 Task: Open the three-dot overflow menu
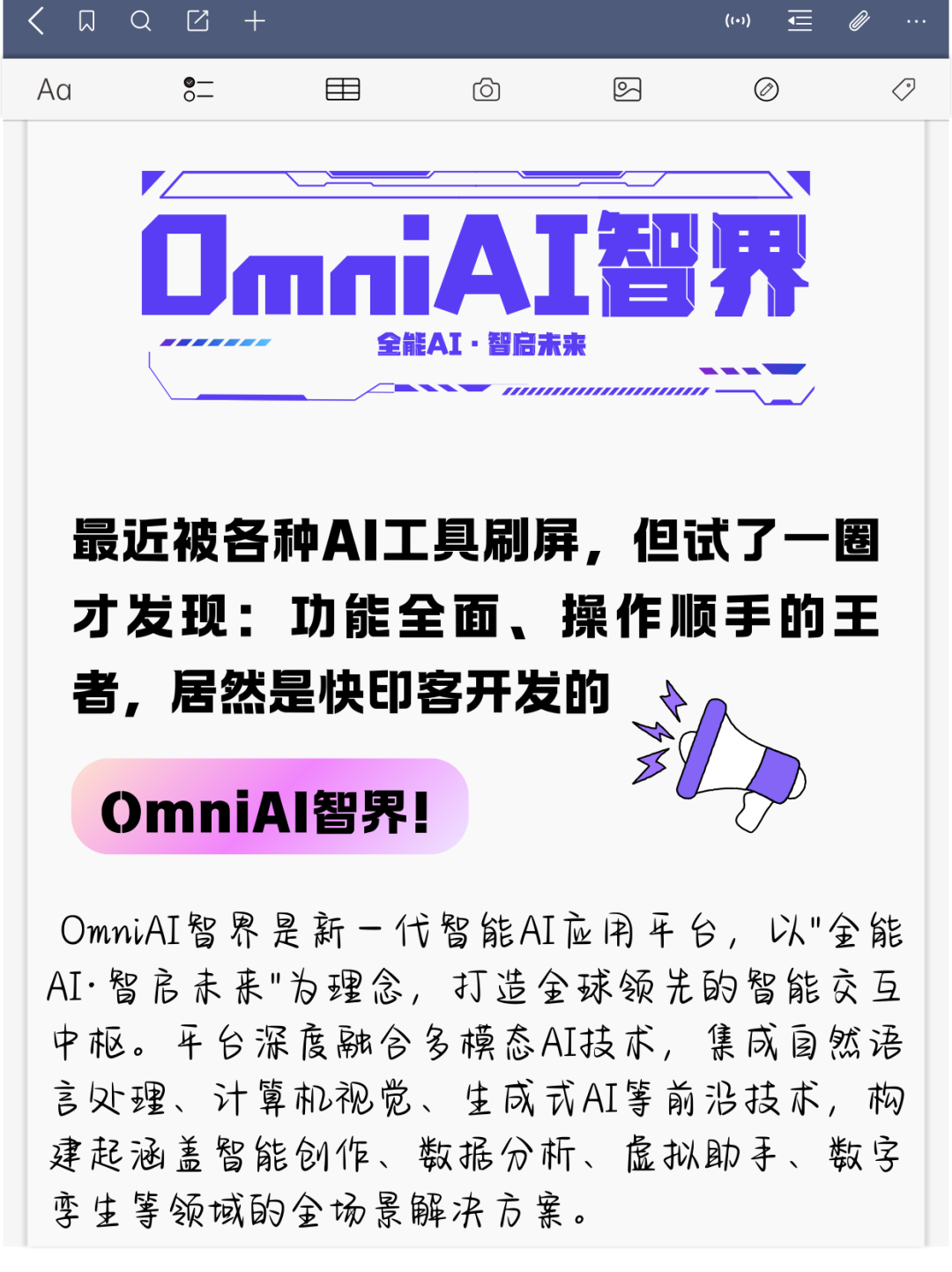pos(917,21)
